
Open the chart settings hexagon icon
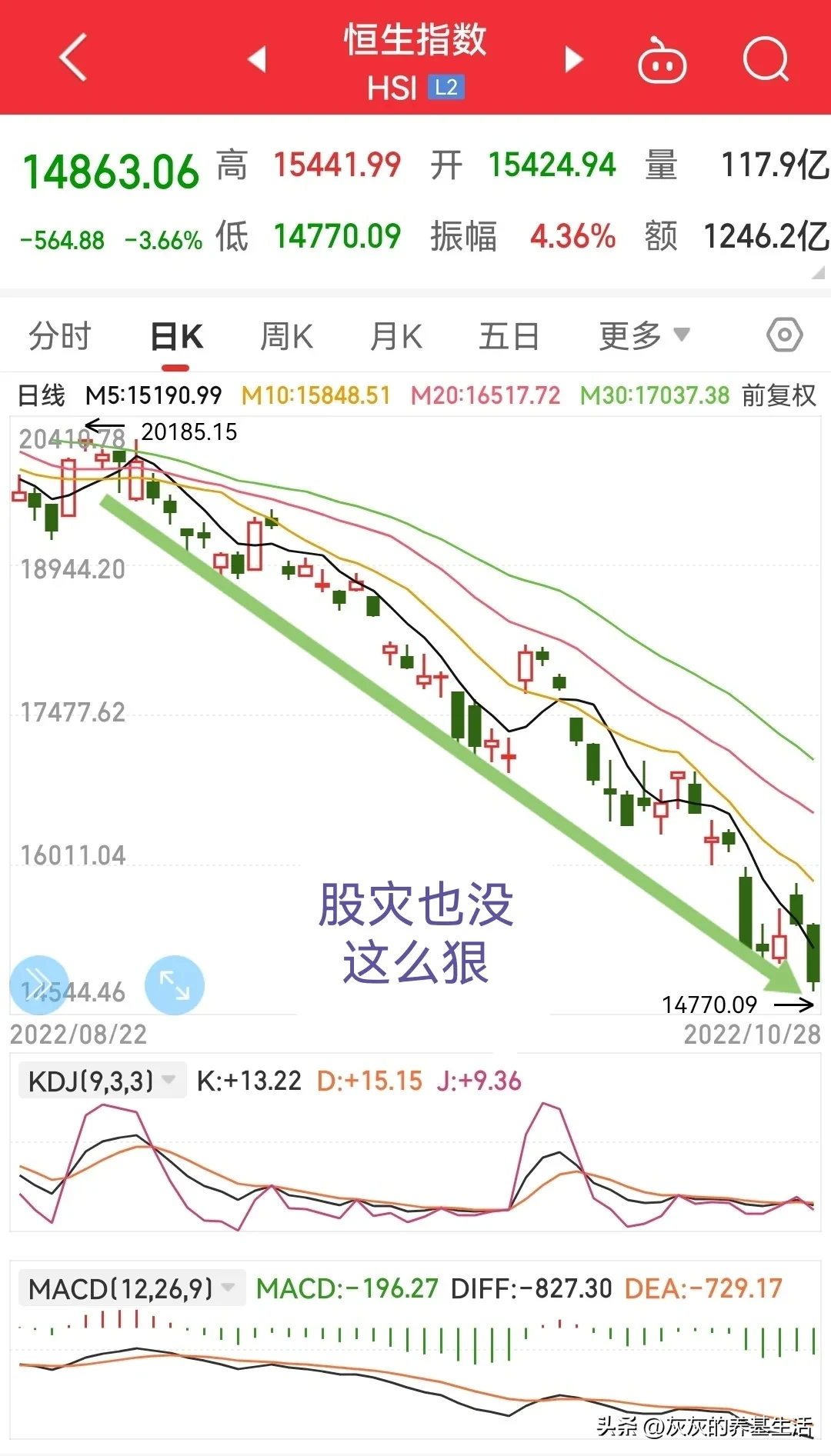tap(784, 335)
